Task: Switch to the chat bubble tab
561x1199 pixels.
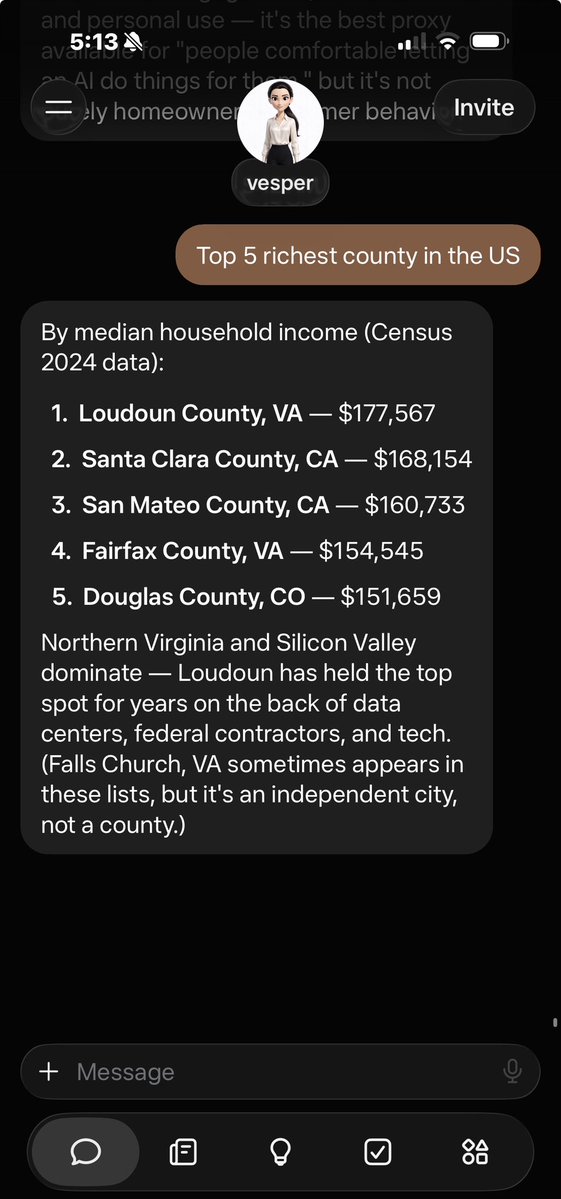Action: point(86,1151)
